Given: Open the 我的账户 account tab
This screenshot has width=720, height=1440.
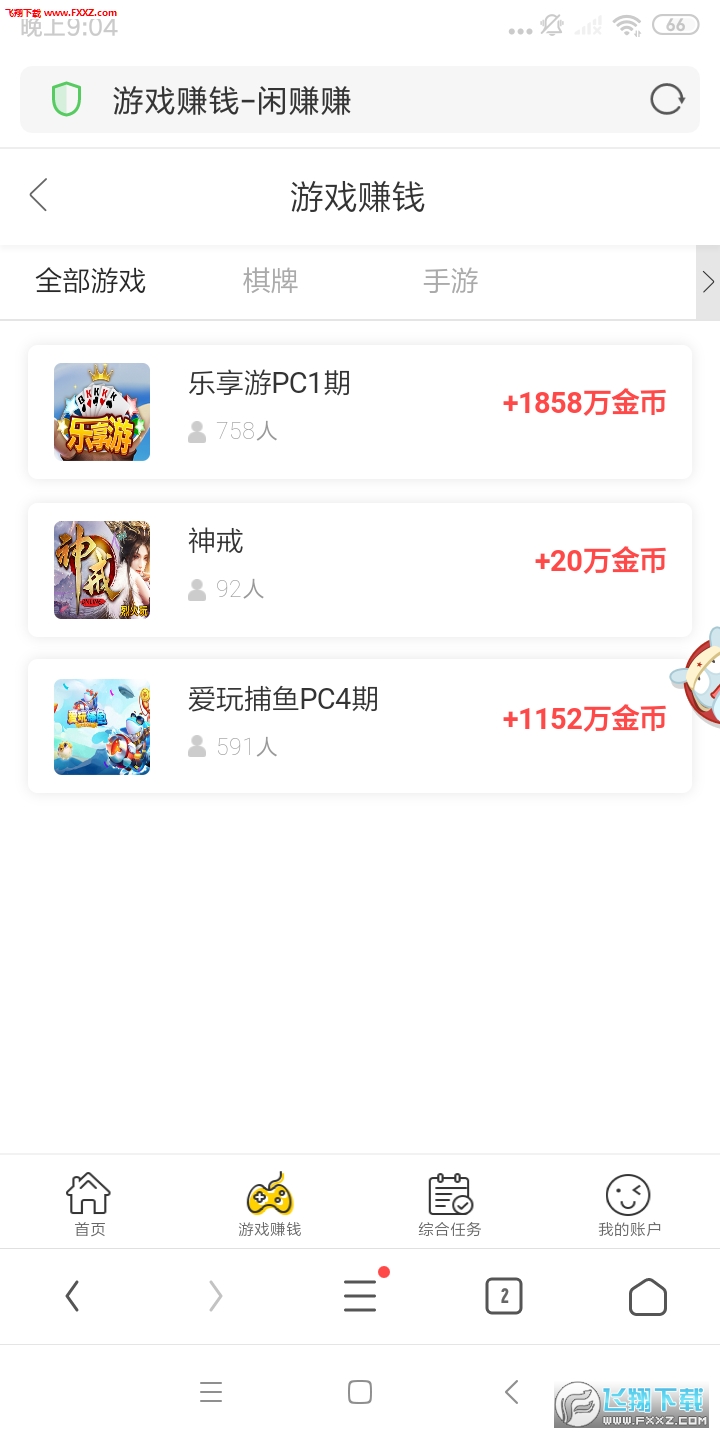Looking at the screenshot, I should 629,1204.
